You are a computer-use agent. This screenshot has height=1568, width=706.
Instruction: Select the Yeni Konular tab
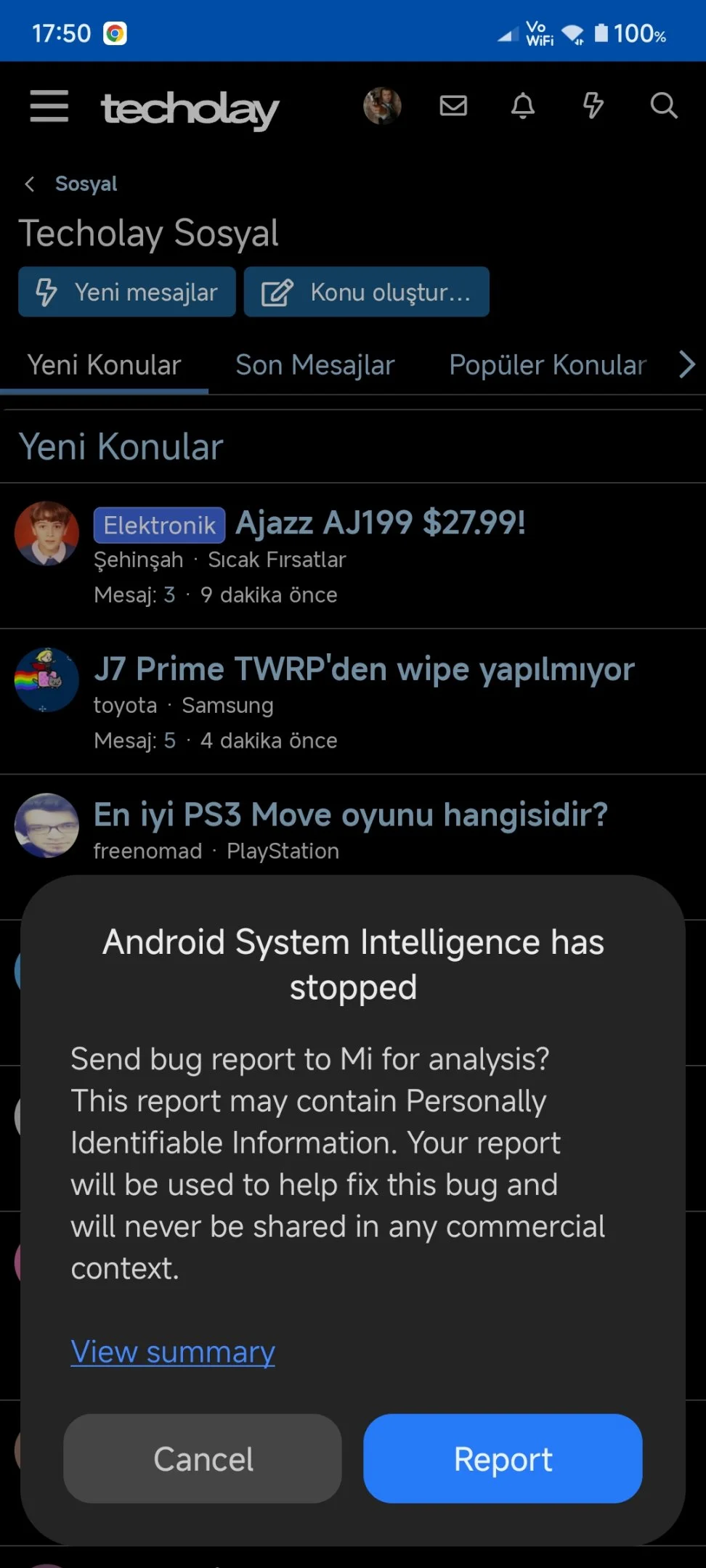[104, 365]
